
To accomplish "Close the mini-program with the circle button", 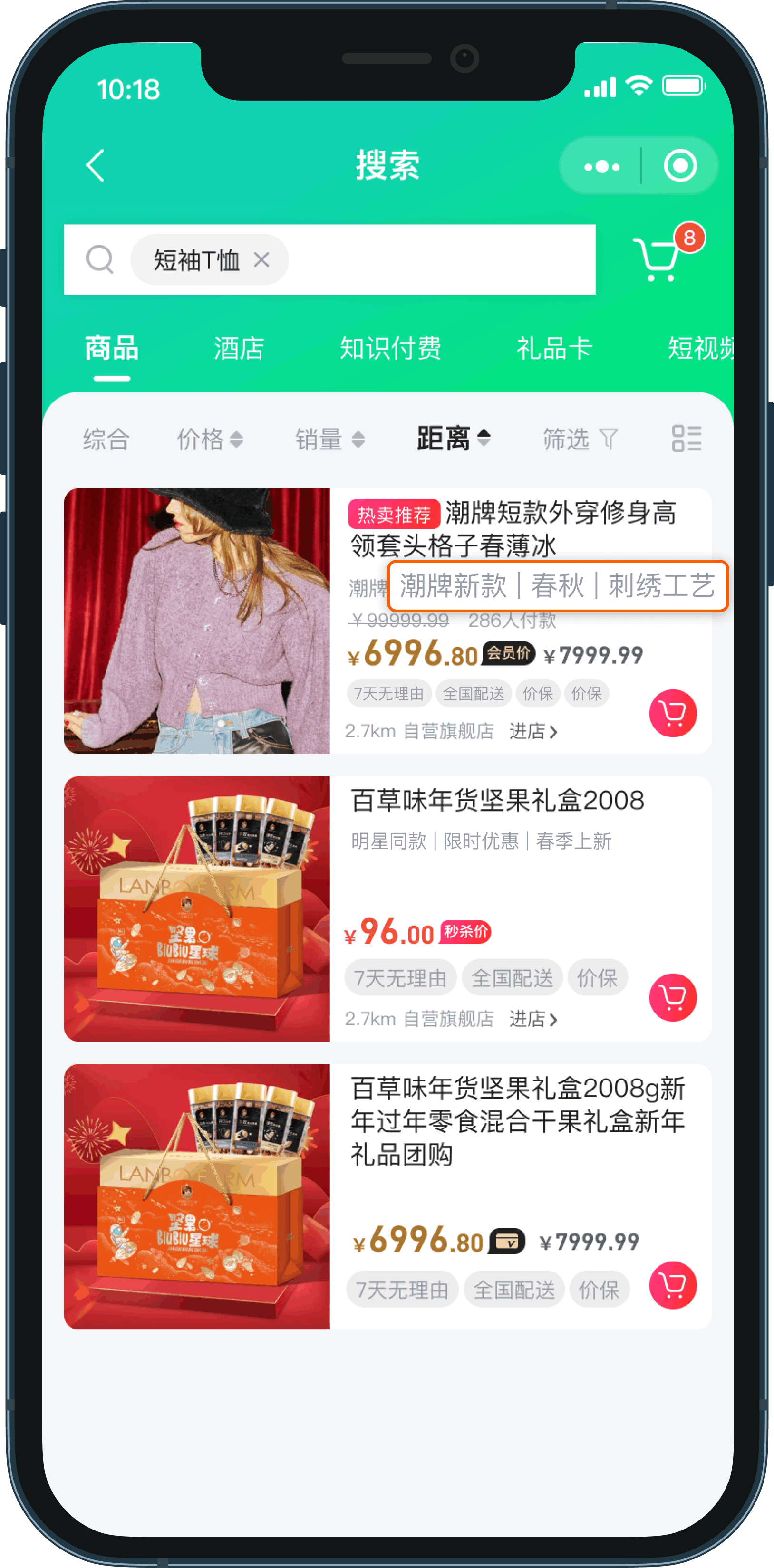I will coord(679,166).
